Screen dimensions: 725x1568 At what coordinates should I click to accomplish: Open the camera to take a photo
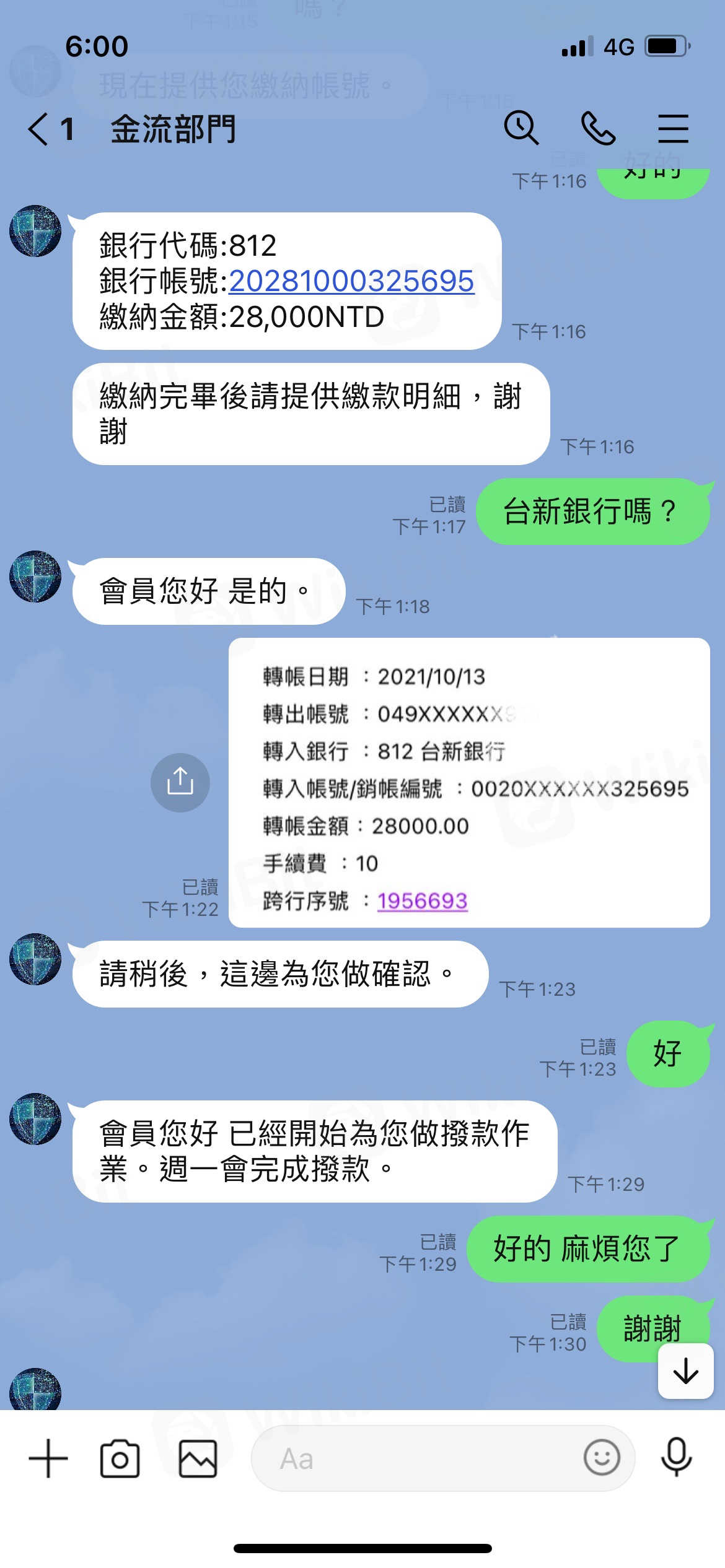120,1458
